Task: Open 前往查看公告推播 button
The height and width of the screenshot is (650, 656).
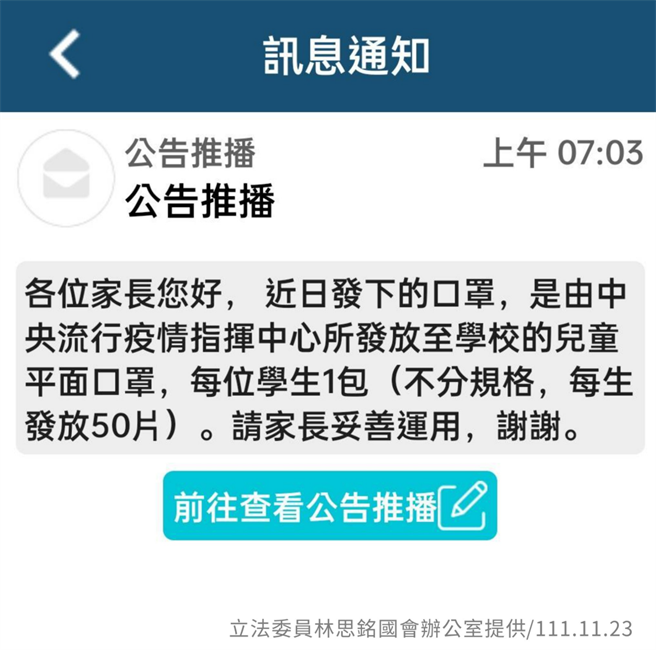Action: pos(329,506)
